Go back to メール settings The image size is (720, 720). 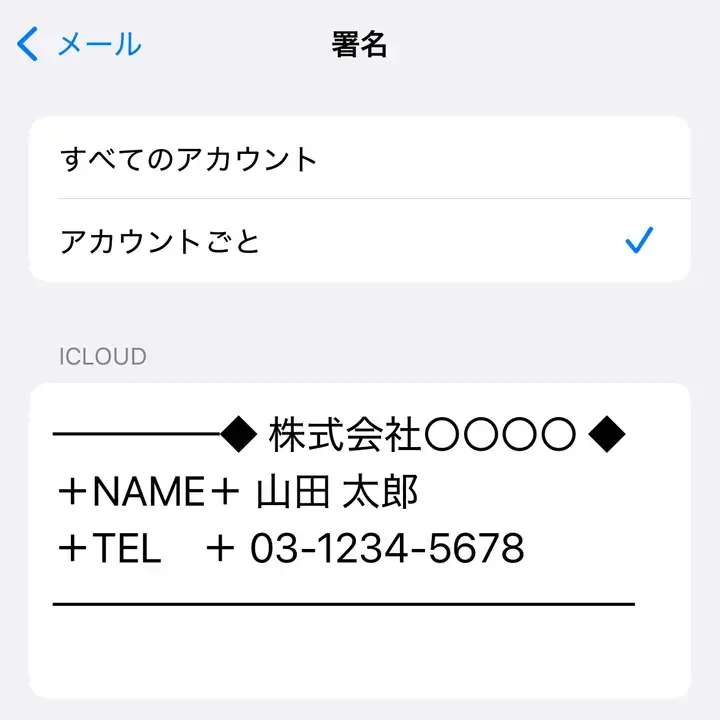80,44
